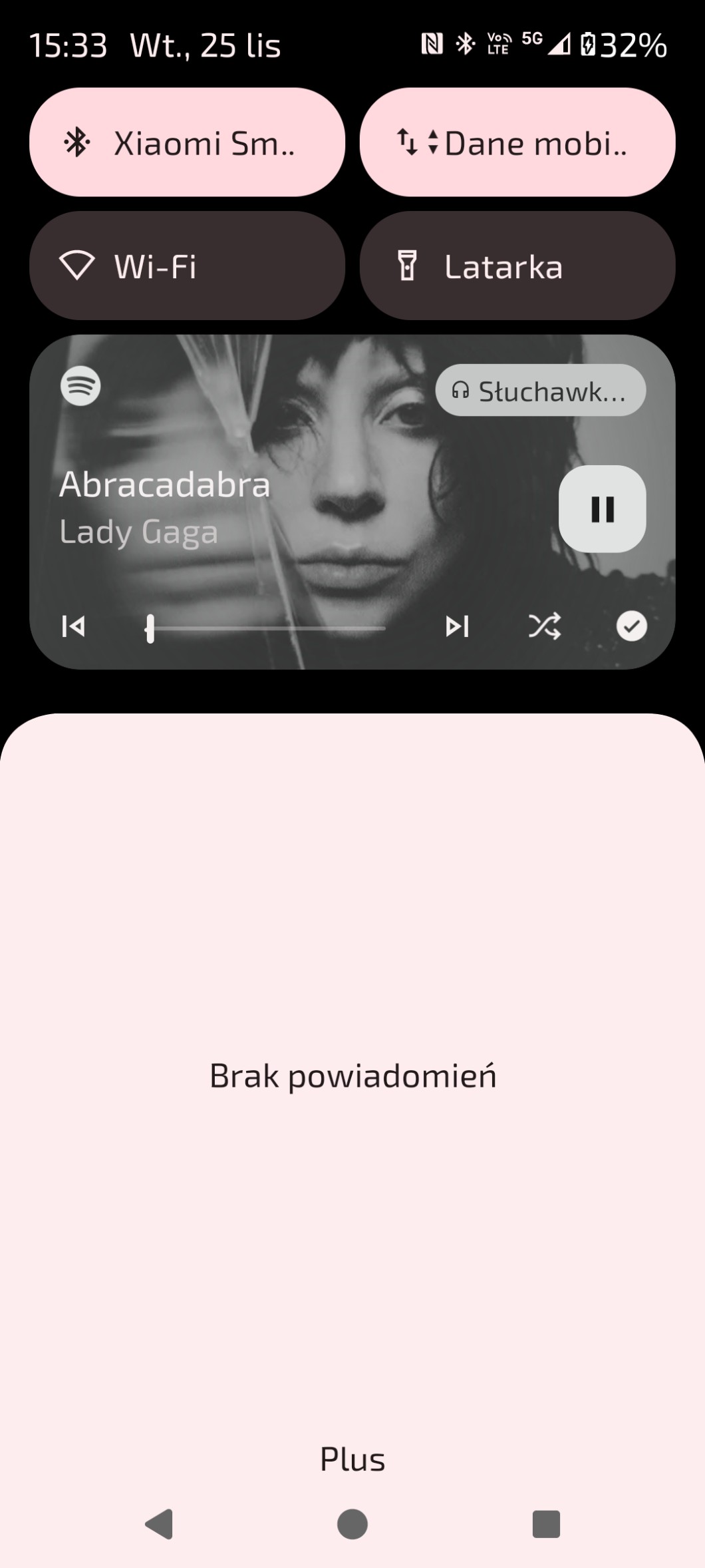The width and height of the screenshot is (705, 1568).
Task: Open Spotify from the media card icon
Action: [x=80, y=386]
